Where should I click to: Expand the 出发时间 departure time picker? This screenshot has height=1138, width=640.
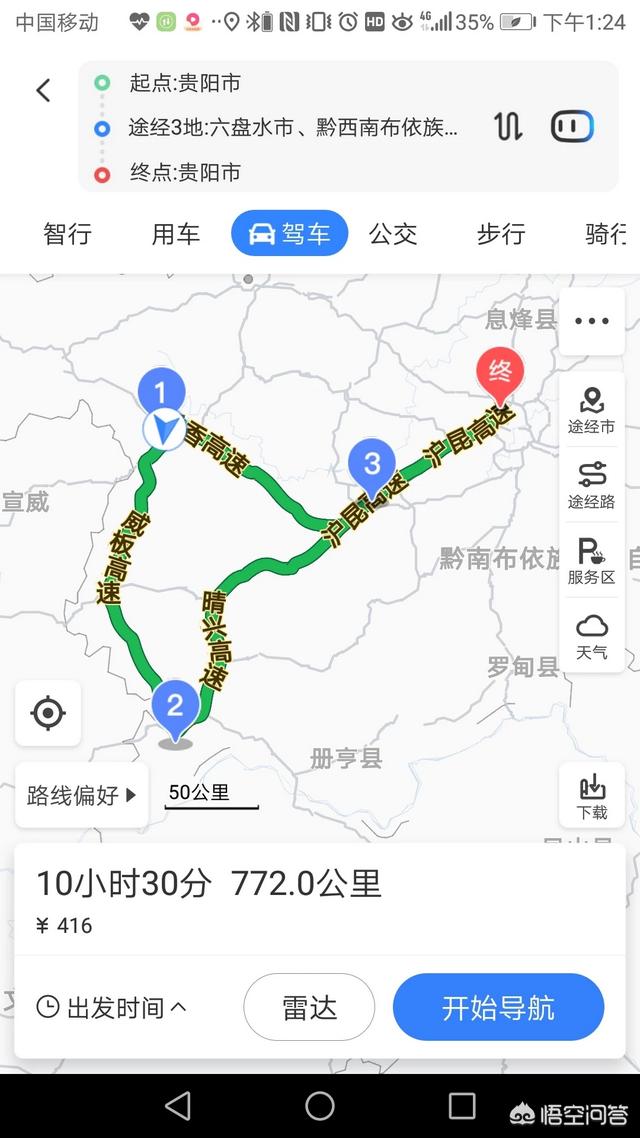coord(112,1007)
